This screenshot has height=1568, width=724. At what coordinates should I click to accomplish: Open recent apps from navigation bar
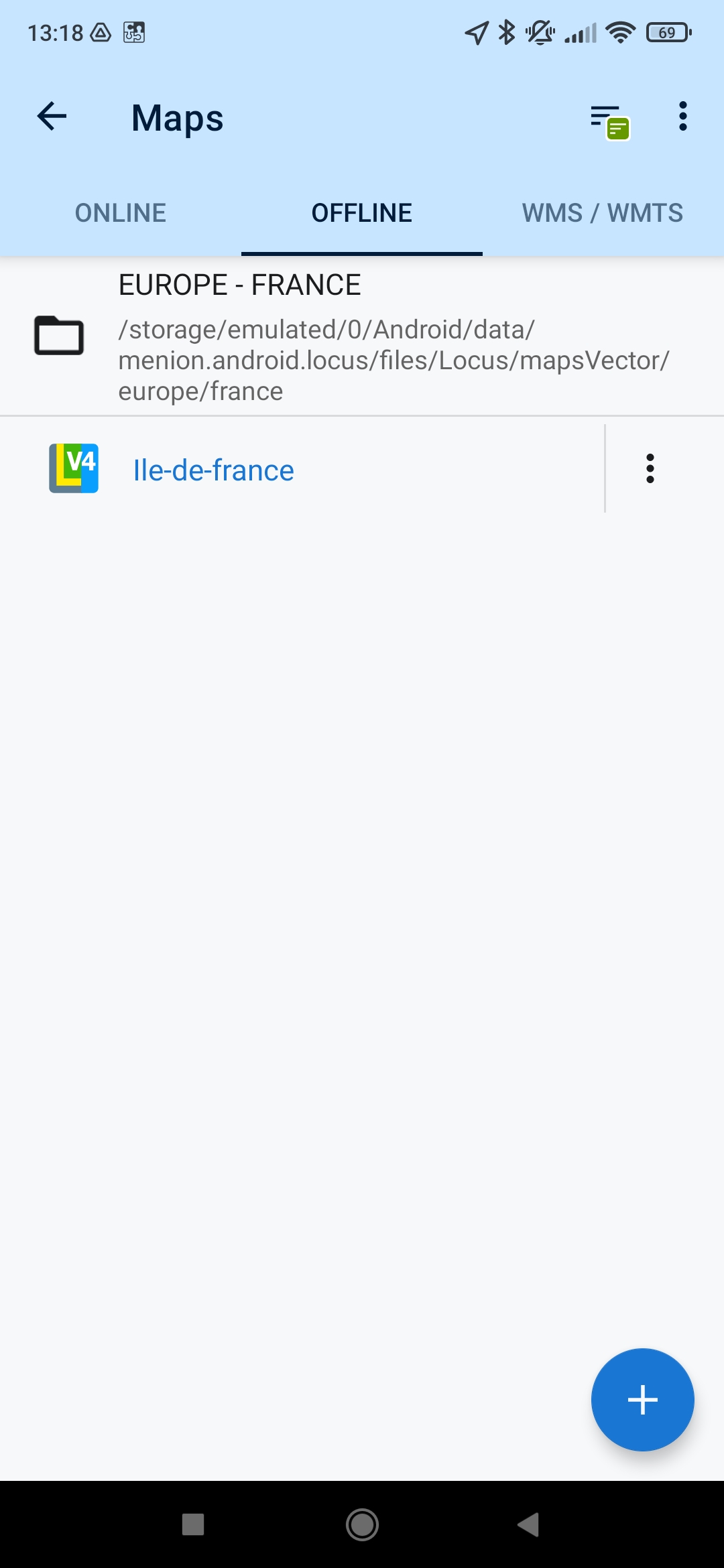pos(193,1524)
